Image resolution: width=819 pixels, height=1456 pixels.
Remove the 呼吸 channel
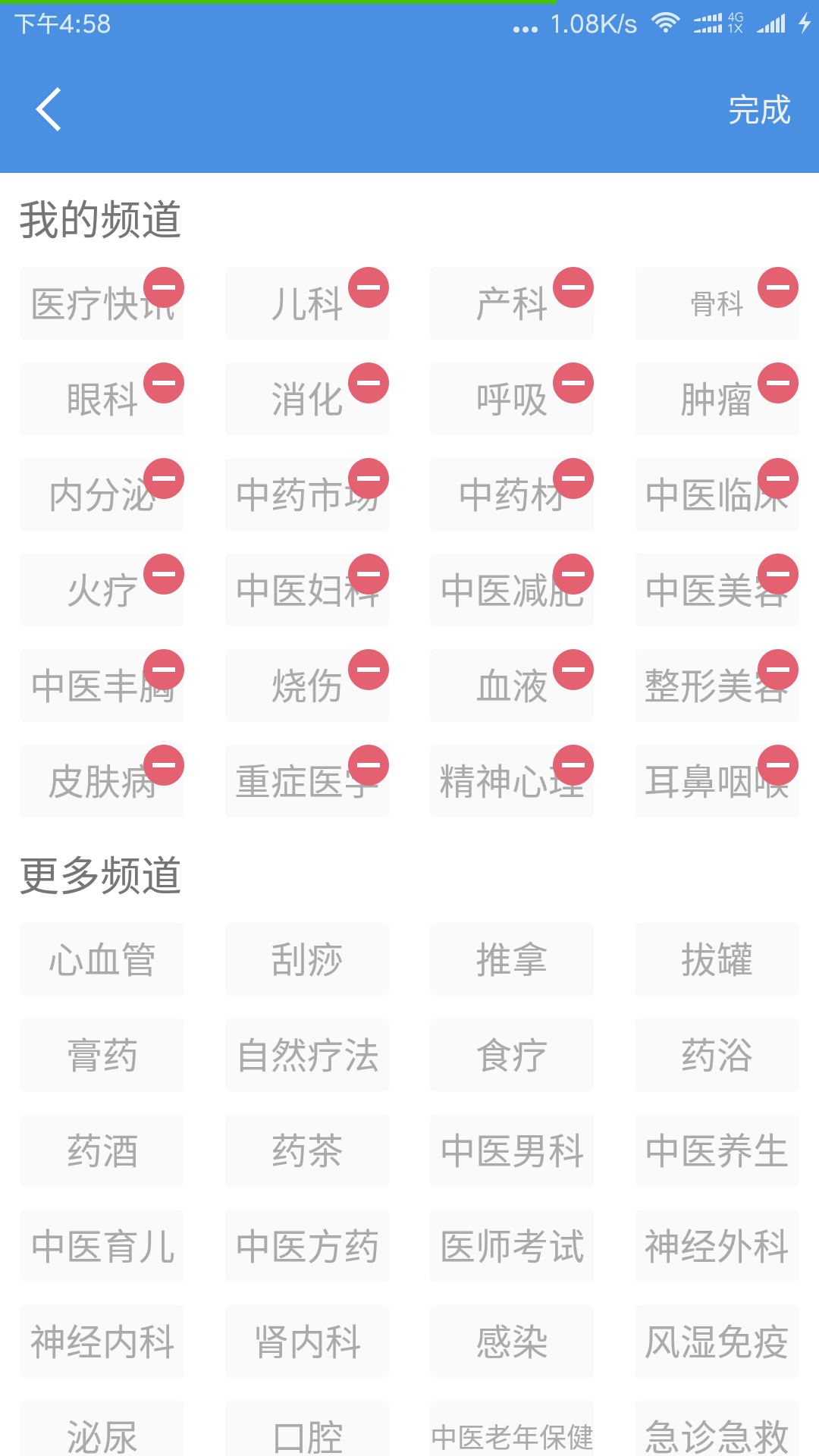point(573,384)
